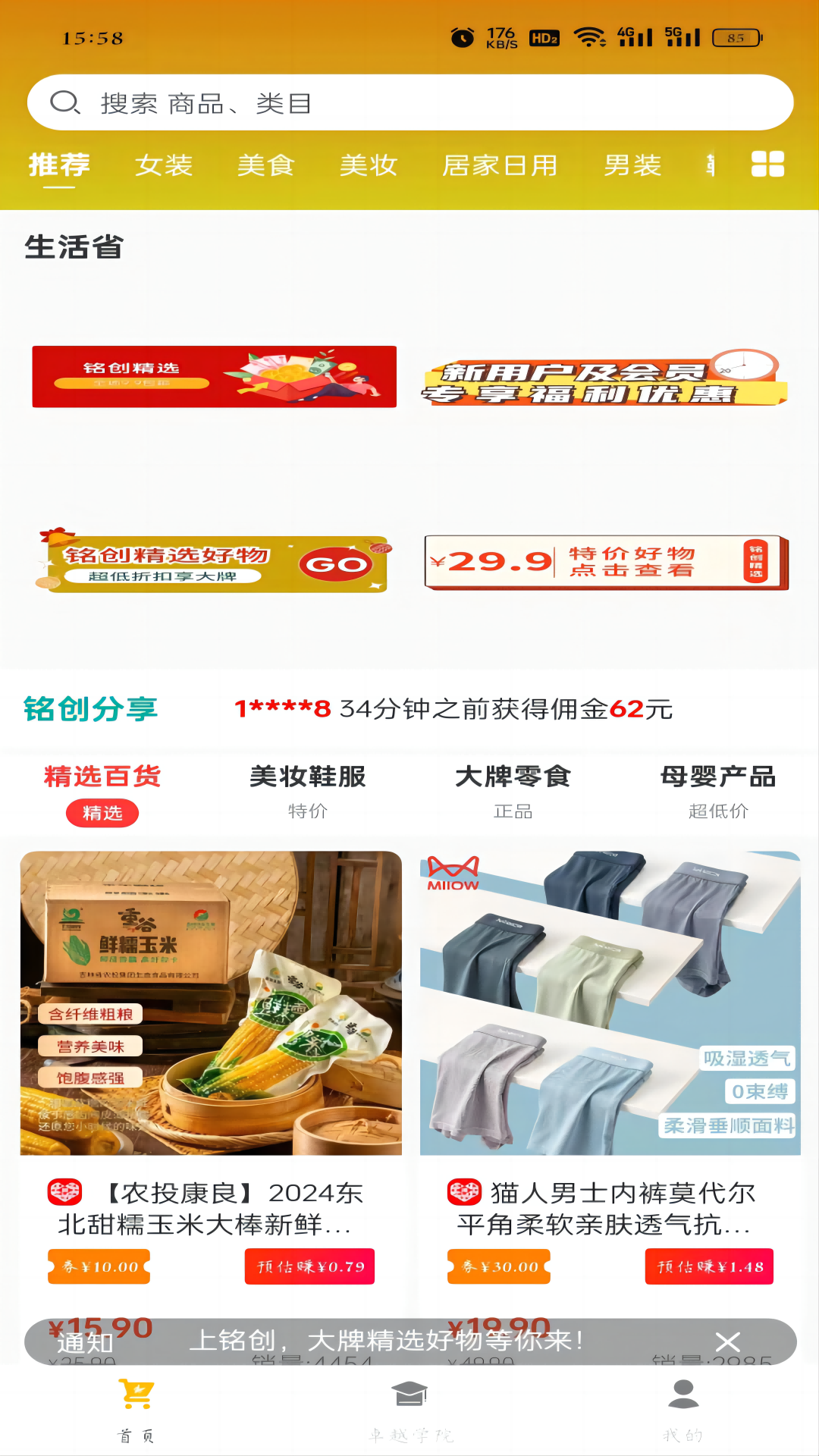Image resolution: width=819 pixels, height=1456 pixels.
Task: Open the 猫人男士内裤 product card
Action: coord(610,1062)
